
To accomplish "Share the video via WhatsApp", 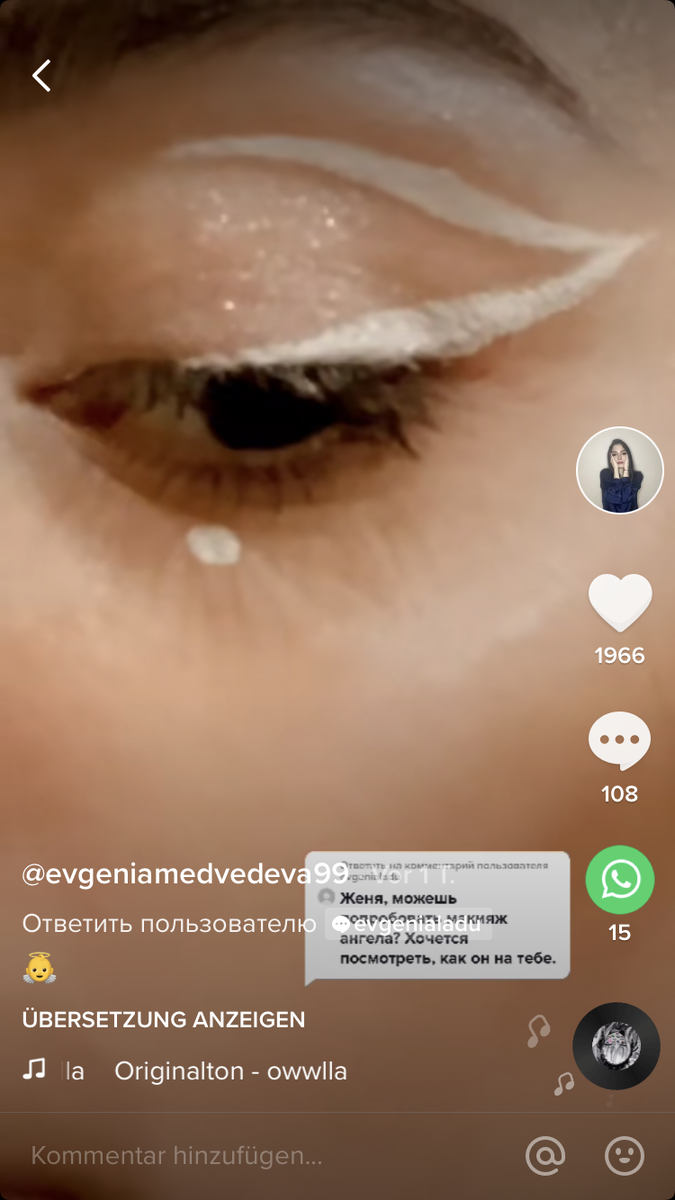I will (x=620, y=880).
